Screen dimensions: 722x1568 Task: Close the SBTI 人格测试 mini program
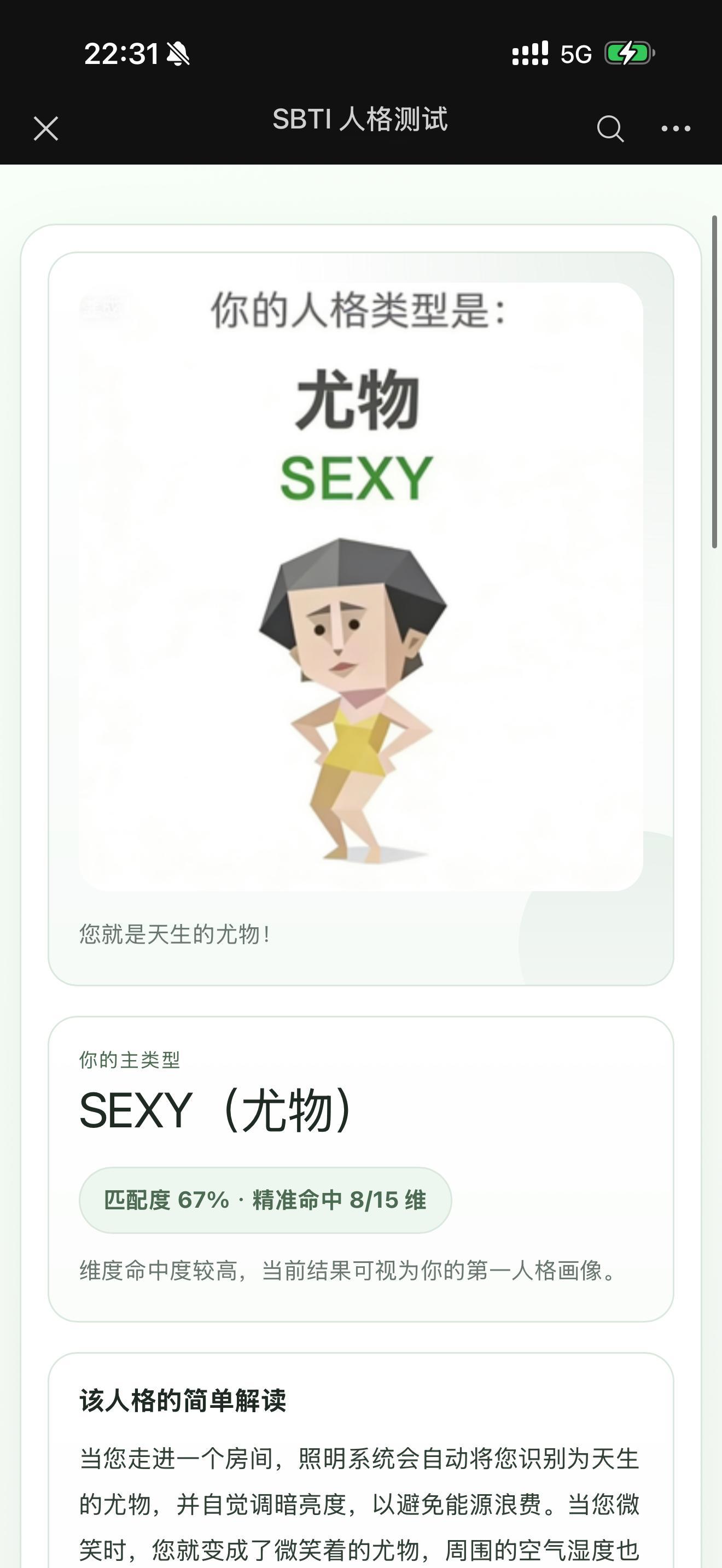45,129
